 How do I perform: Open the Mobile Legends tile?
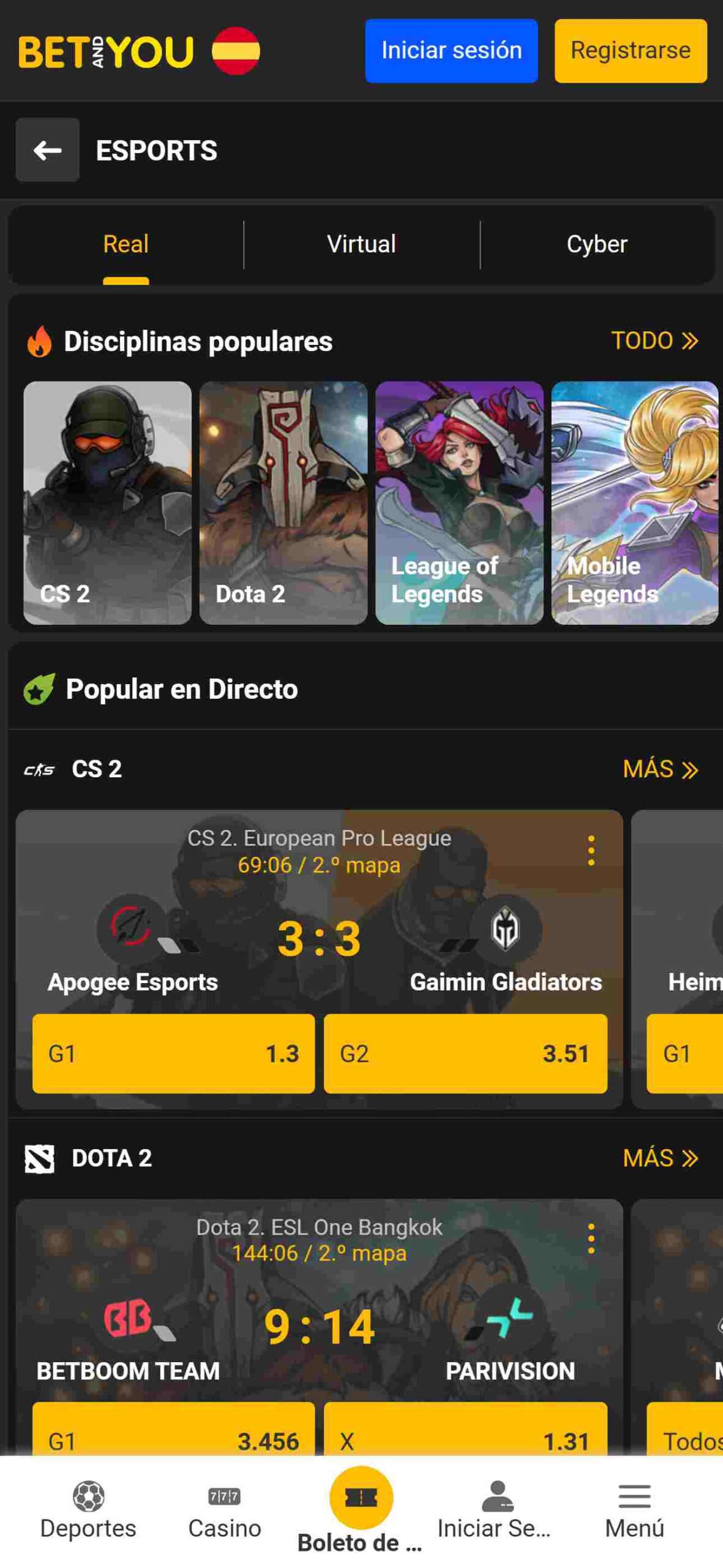pos(635,503)
